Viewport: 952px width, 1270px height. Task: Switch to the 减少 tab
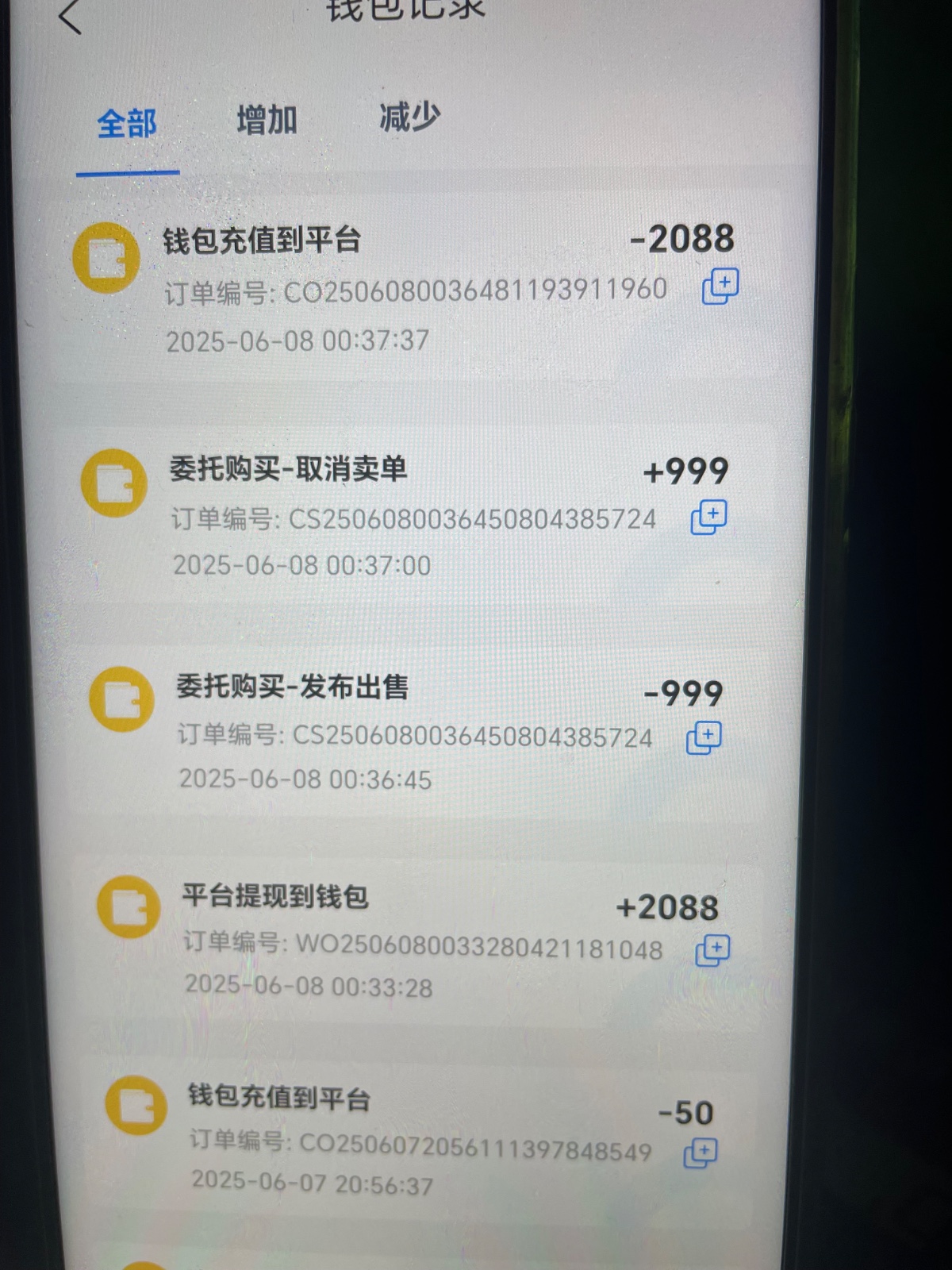[409, 117]
